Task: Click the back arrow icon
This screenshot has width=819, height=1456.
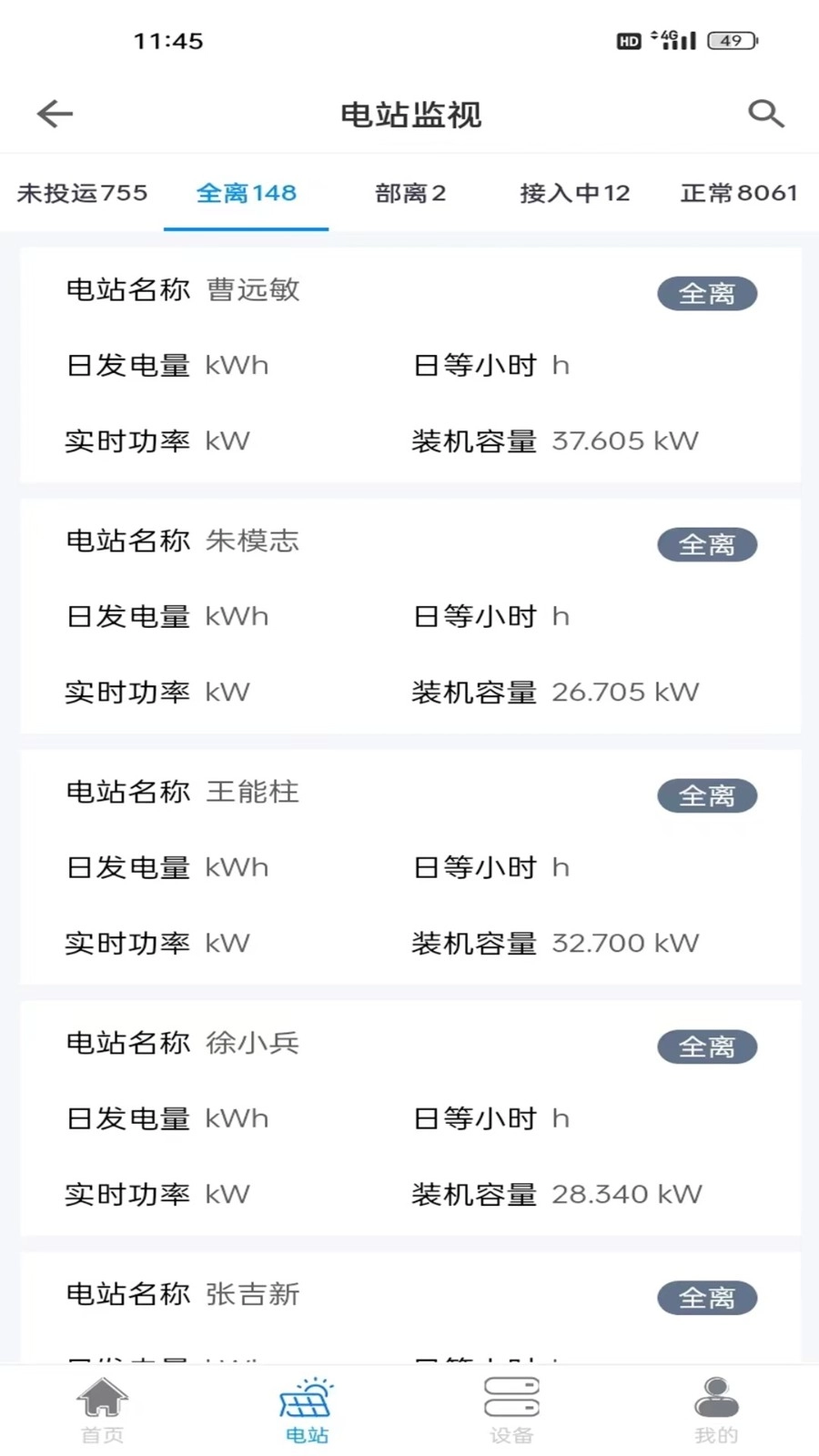Action: pos(55,114)
